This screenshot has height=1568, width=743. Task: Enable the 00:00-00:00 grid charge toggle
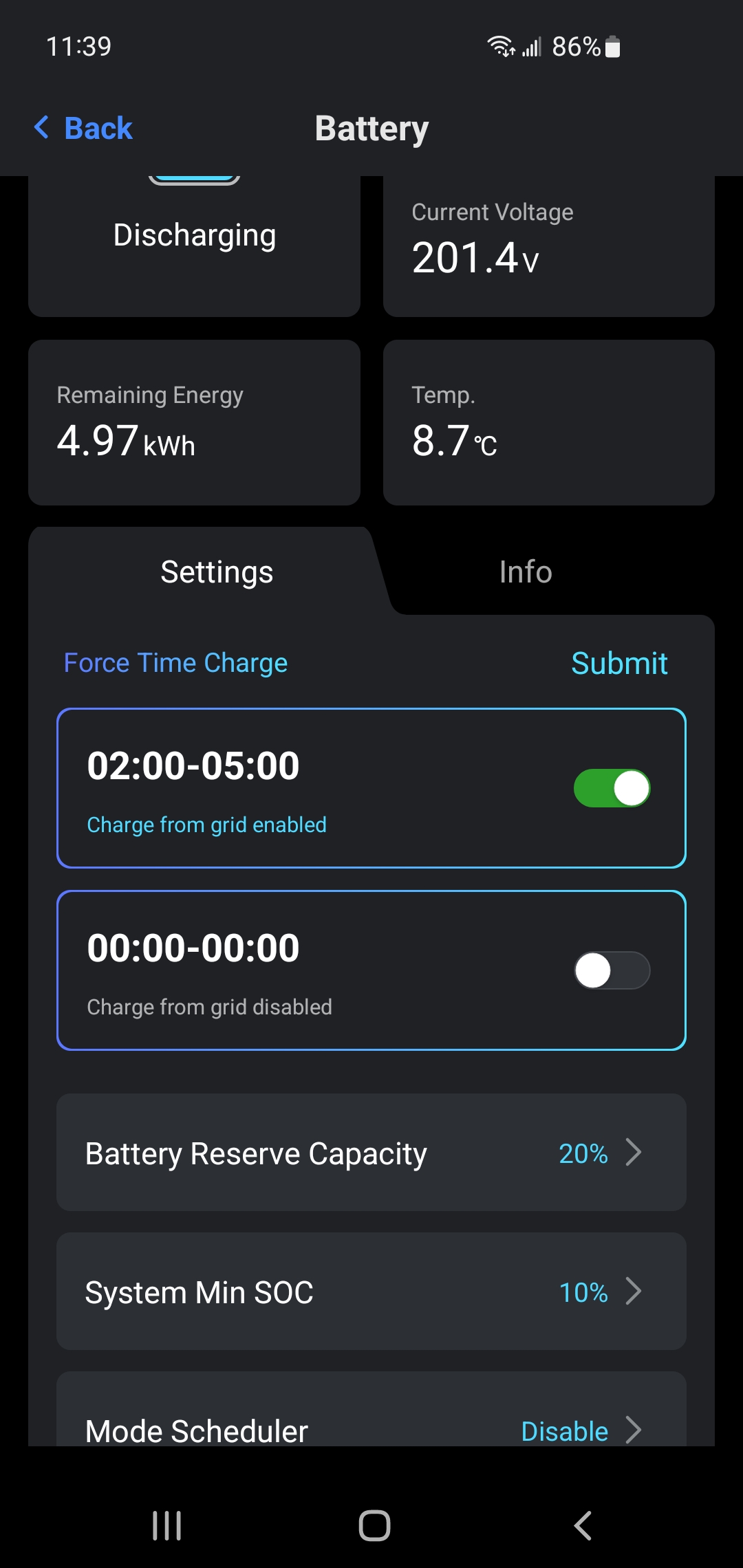coord(612,970)
